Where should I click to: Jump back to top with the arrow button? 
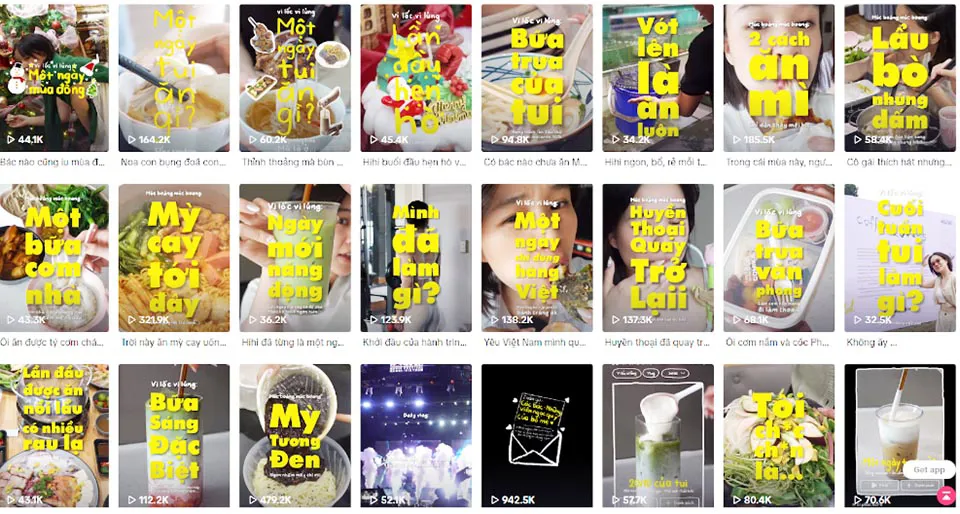pyautogui.click(x=945, y=495)
